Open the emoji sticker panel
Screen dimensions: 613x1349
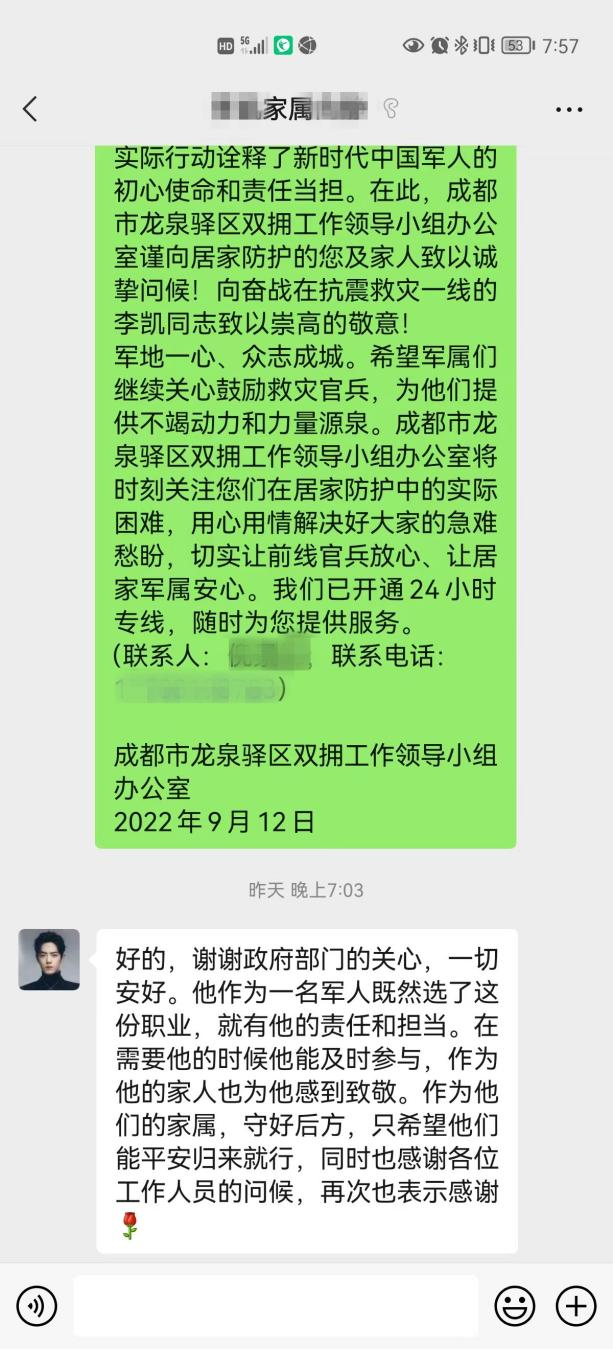(x=515, y=1306)
